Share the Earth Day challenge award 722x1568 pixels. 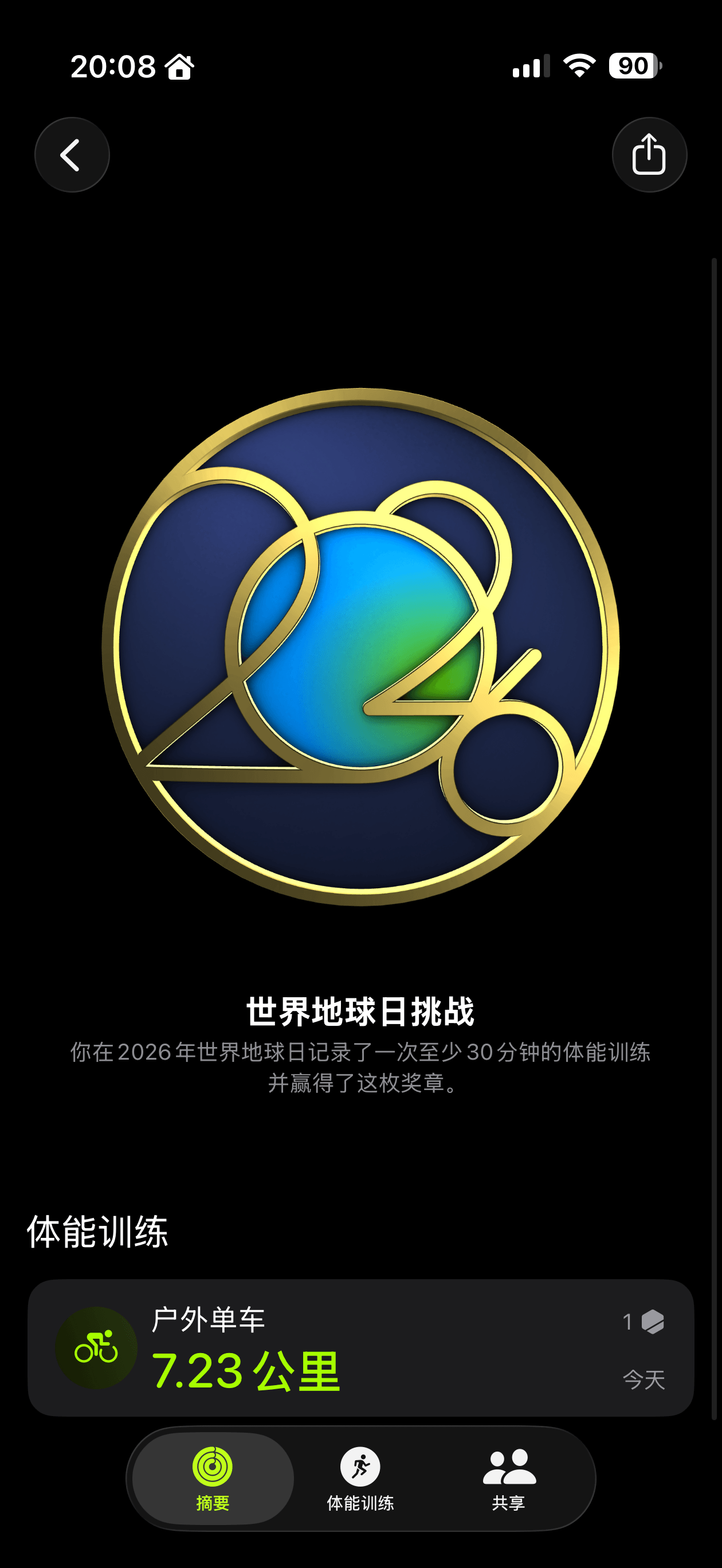click(649, 155)
